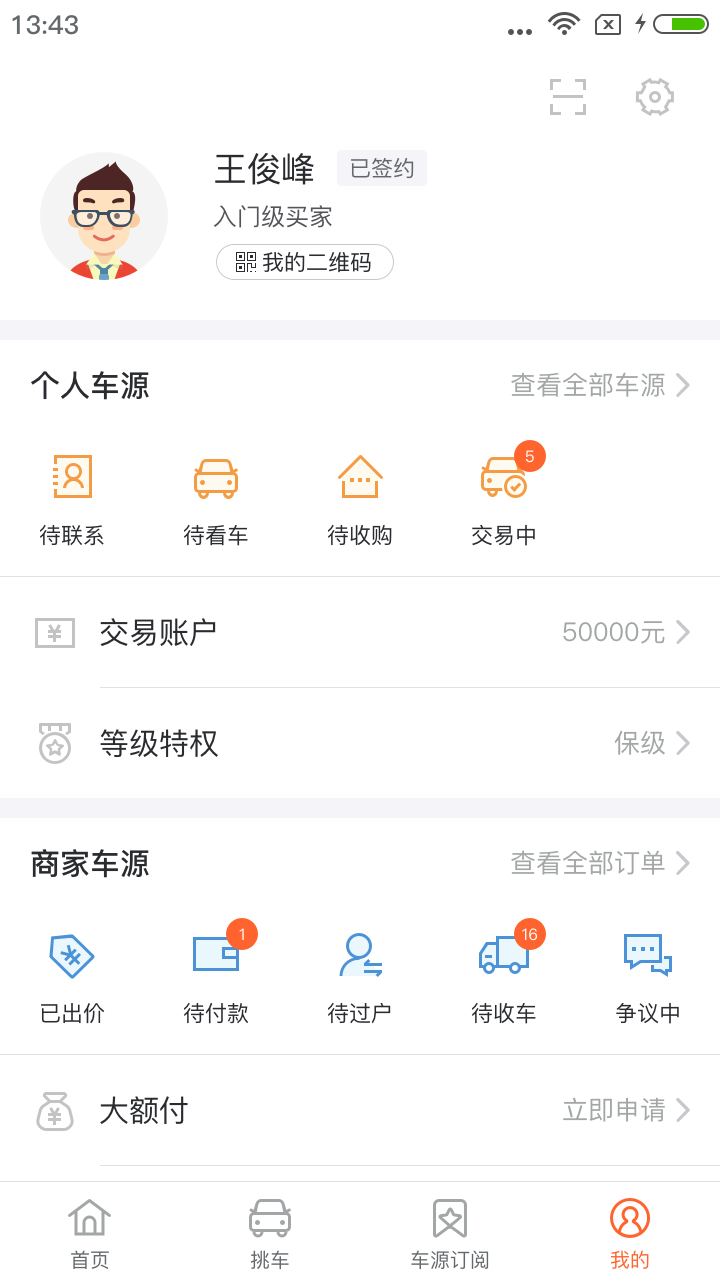Show 我的二维码

tap(305, 262)
